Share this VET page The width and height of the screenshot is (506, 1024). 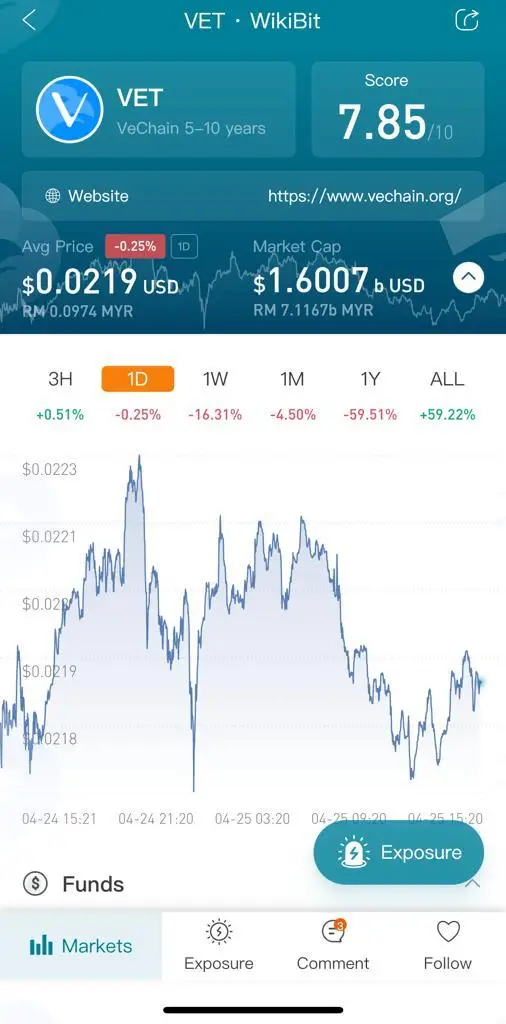[x=467, y=20]
